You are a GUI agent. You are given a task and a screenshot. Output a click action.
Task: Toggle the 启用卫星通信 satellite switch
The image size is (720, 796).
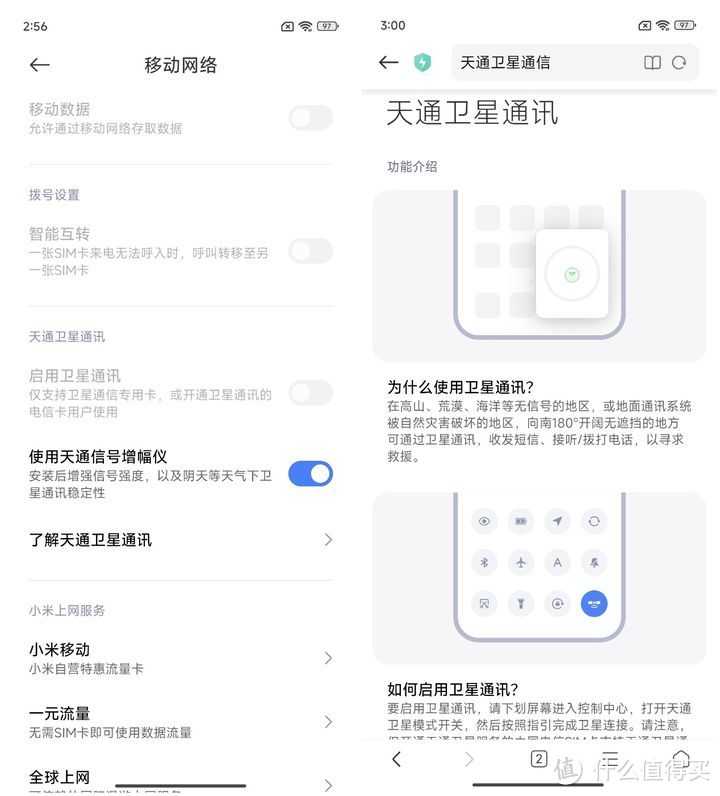310,393
